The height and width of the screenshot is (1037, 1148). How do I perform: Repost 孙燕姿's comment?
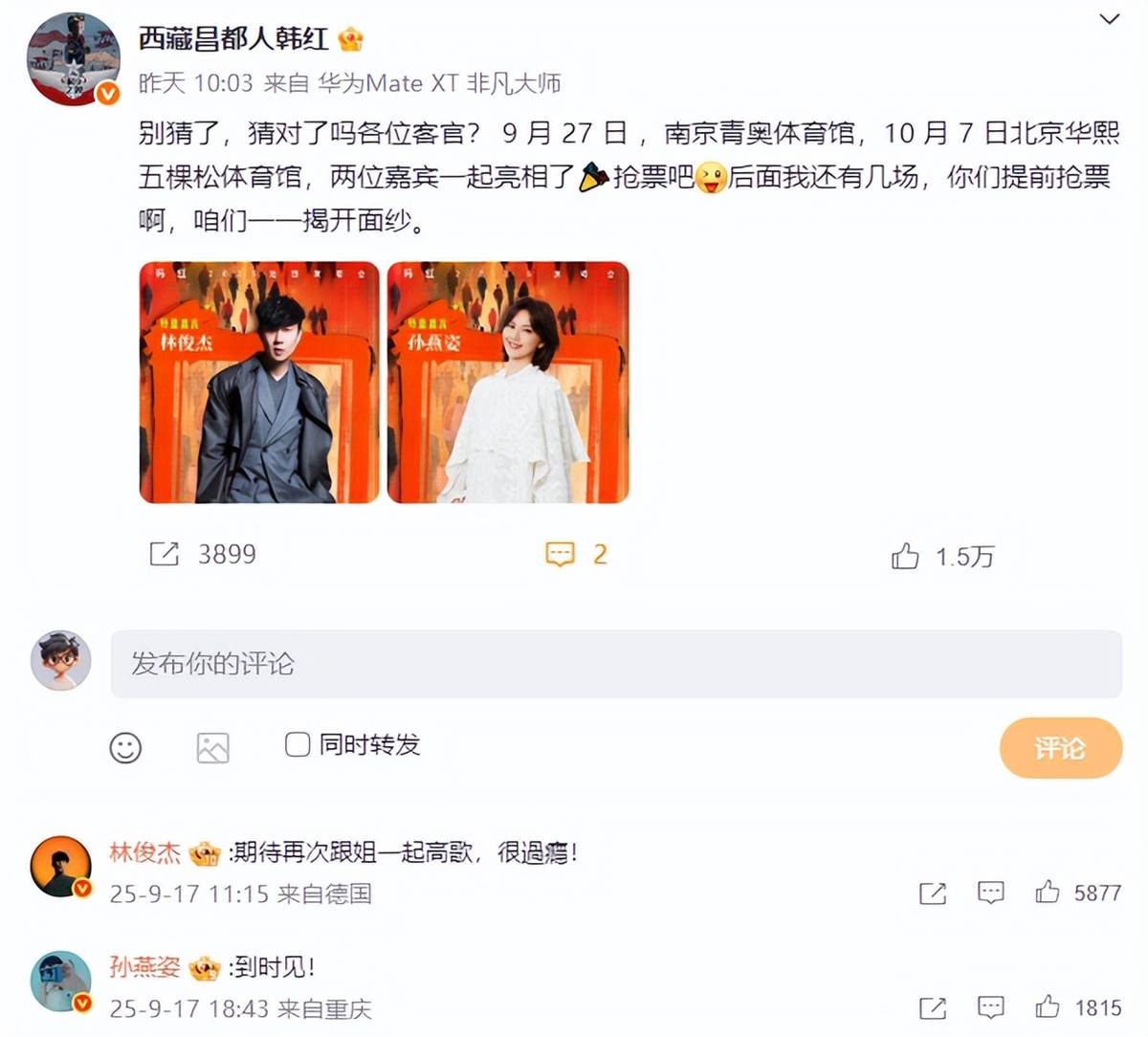tap(932, 1008)
